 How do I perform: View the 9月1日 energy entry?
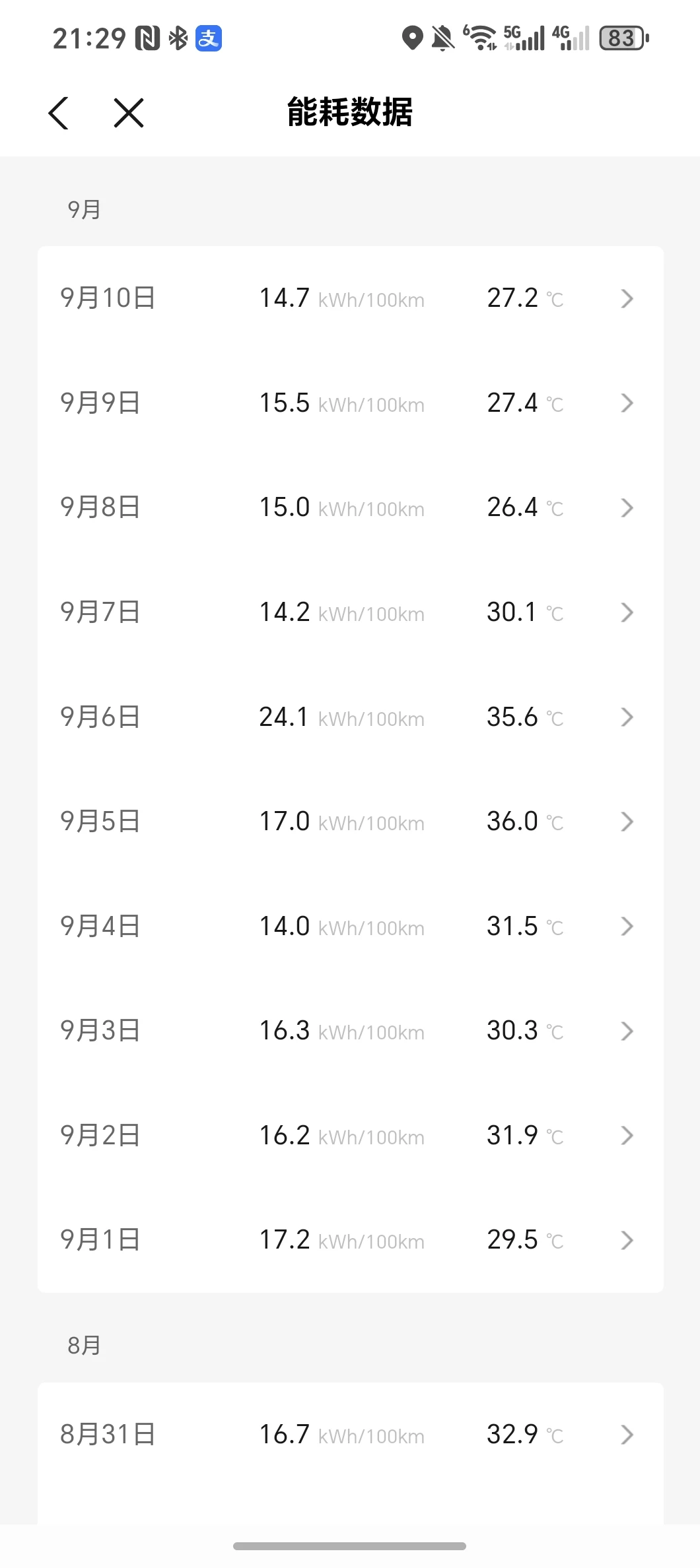pyautogui.click(x=351, y=1240)
